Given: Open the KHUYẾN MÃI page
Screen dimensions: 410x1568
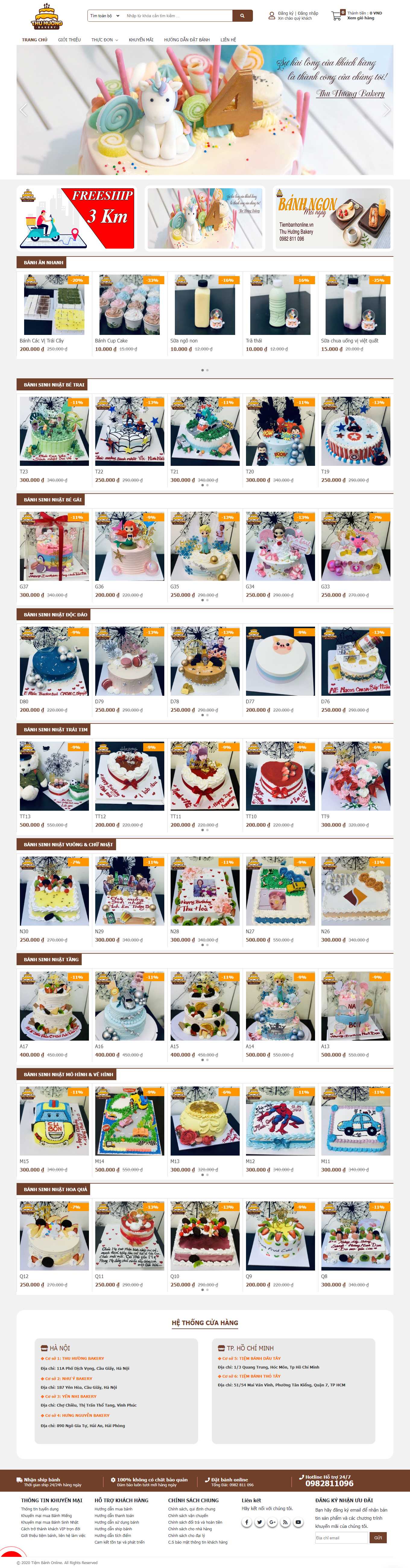Looking at the screenshot, I should tap(141, 40).
